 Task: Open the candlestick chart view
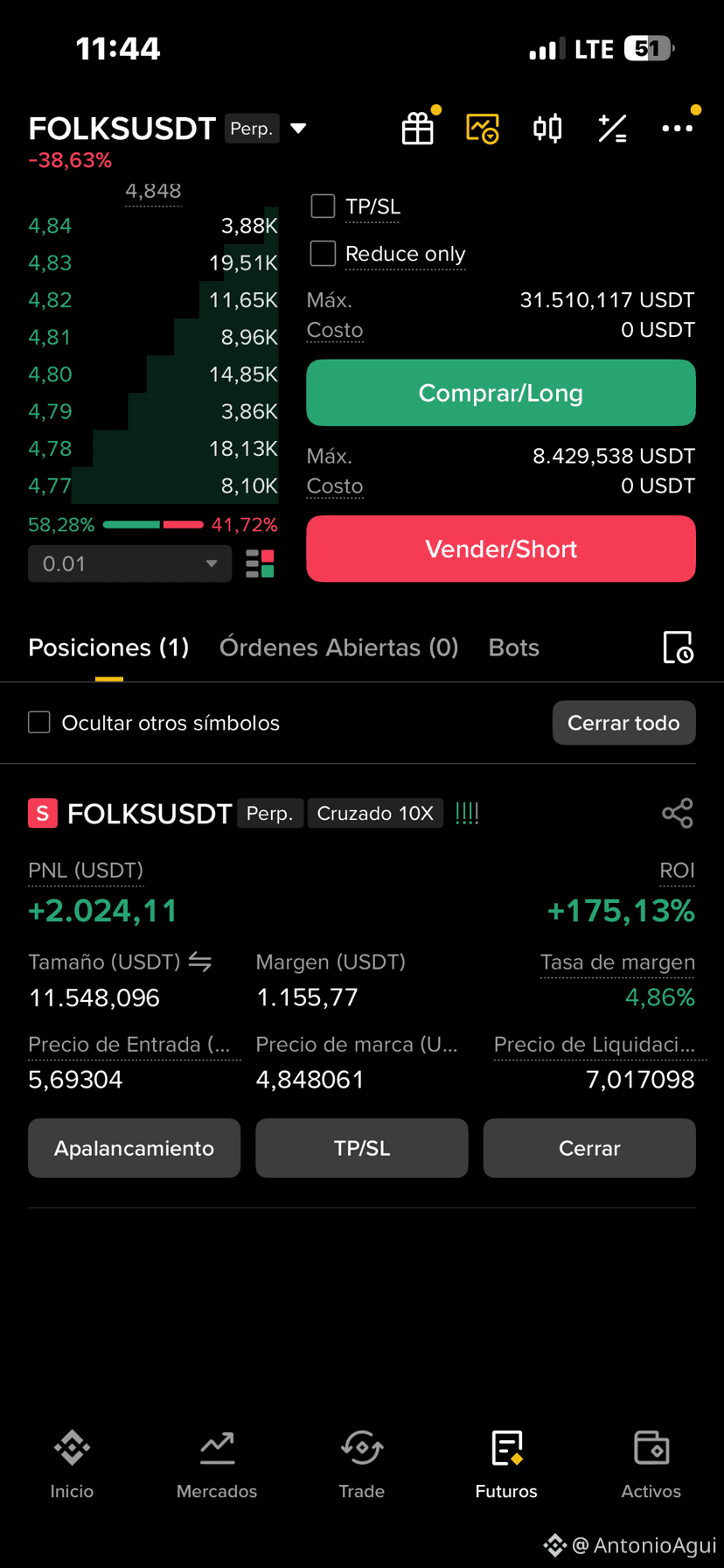pos(547,129)
